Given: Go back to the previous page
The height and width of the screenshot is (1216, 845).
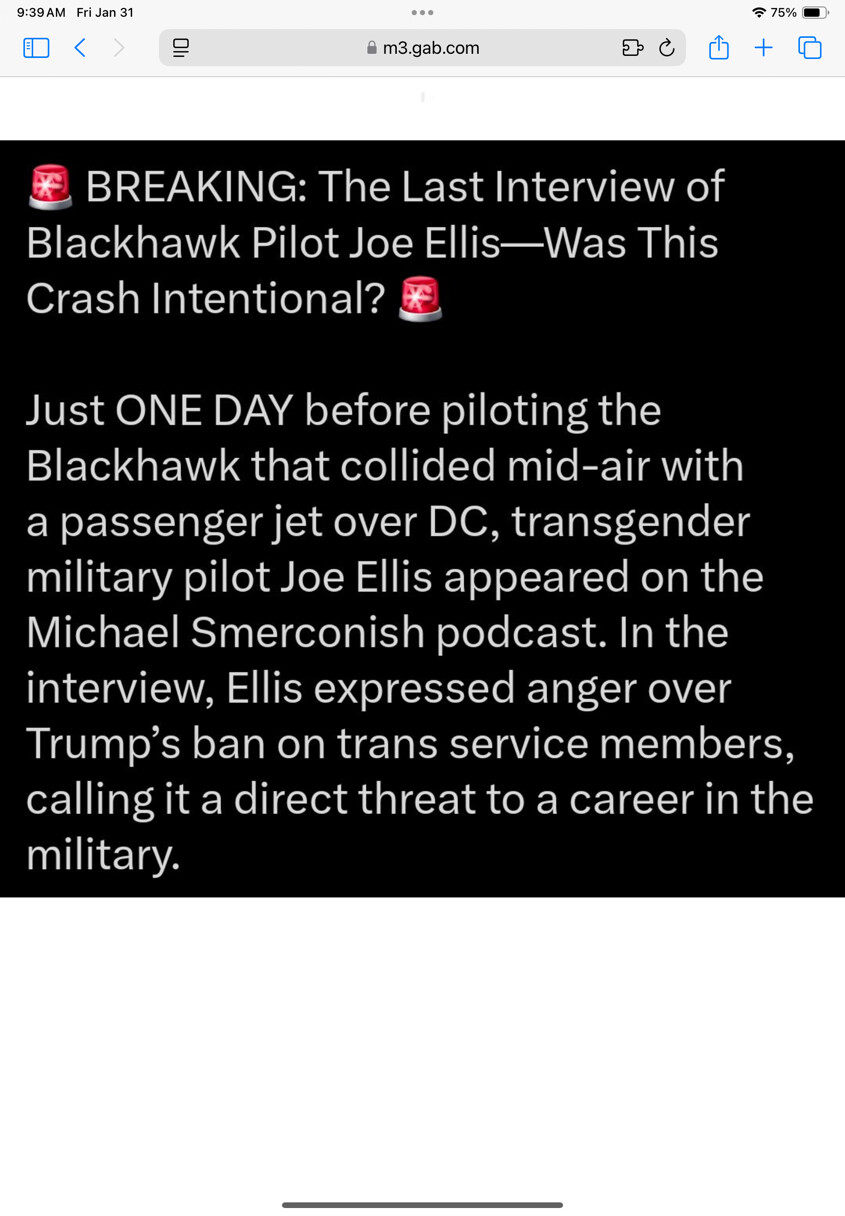Looking at the screenshot, I should coord(80,47).
